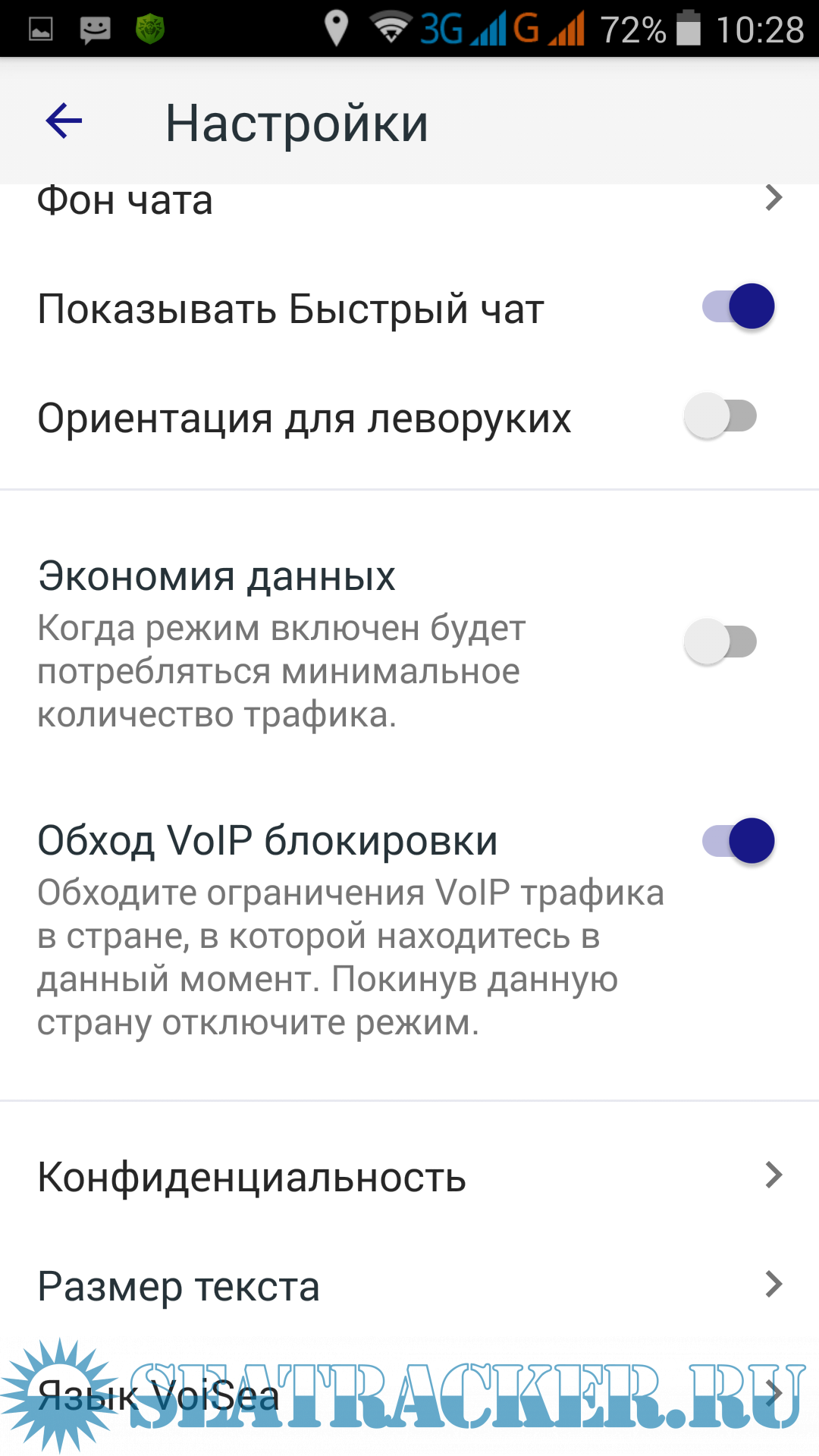Disable Обход VoIP блокировки

tap(737, 841)
